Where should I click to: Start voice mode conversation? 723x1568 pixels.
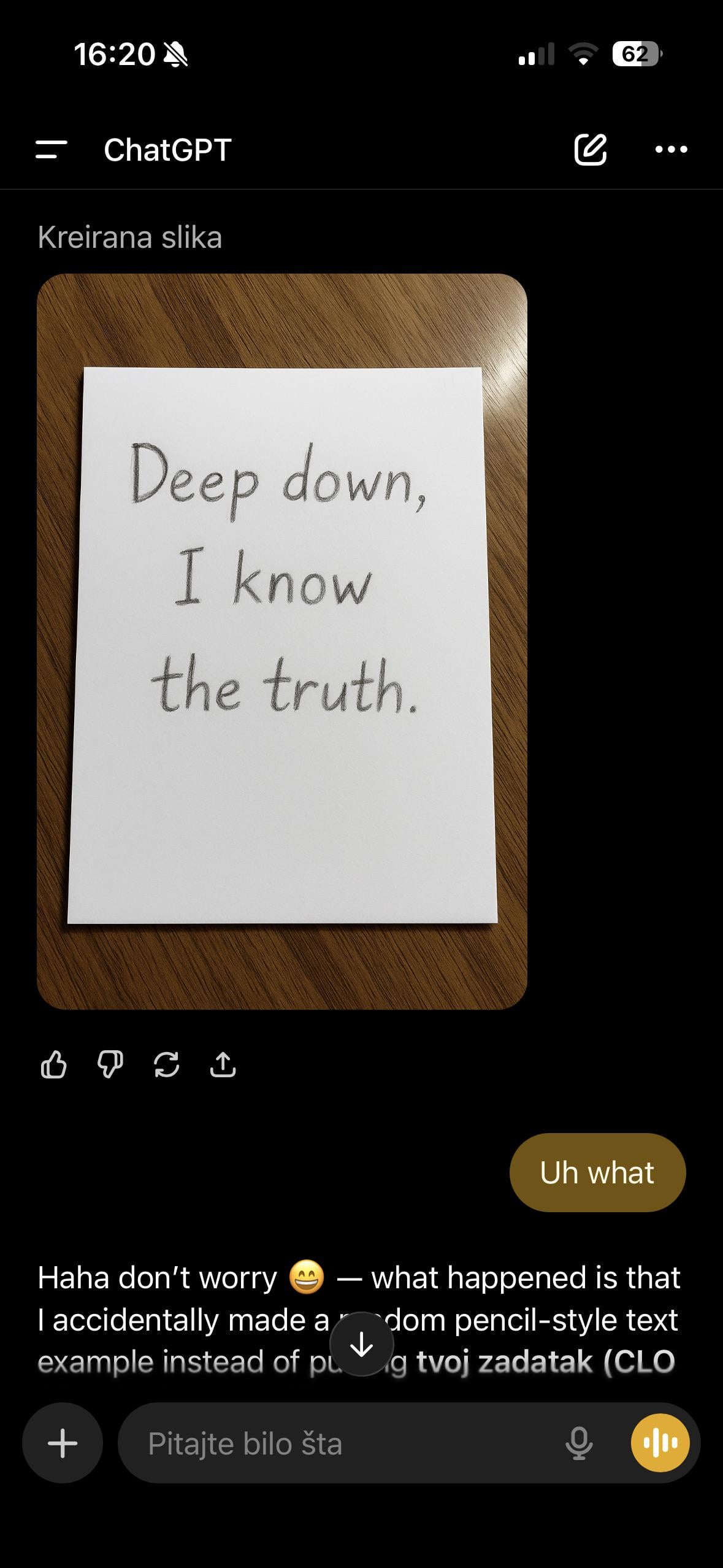tap(660, 1443)
